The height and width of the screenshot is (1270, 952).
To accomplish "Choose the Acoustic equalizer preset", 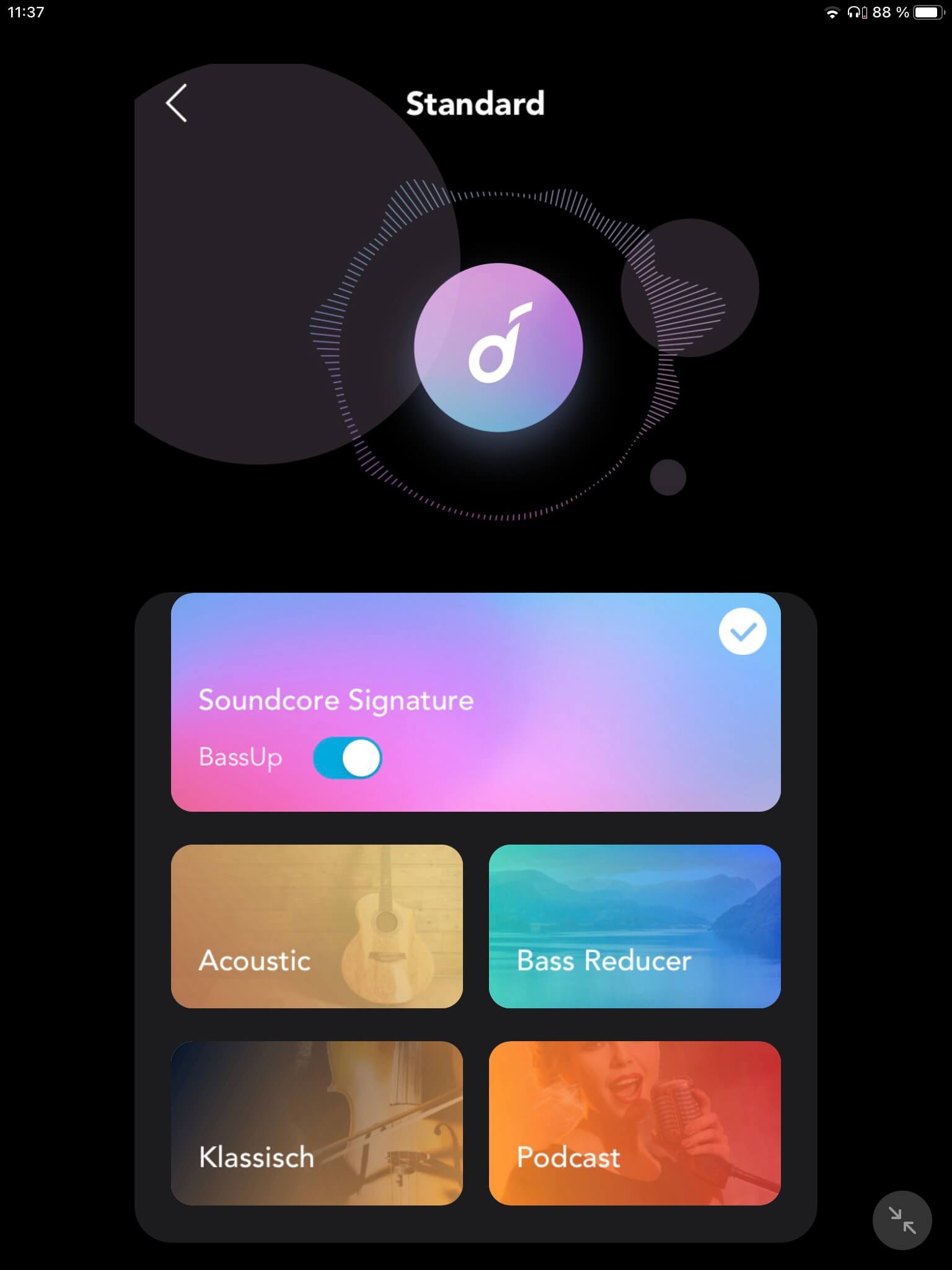I will click(x=317, y=926).
